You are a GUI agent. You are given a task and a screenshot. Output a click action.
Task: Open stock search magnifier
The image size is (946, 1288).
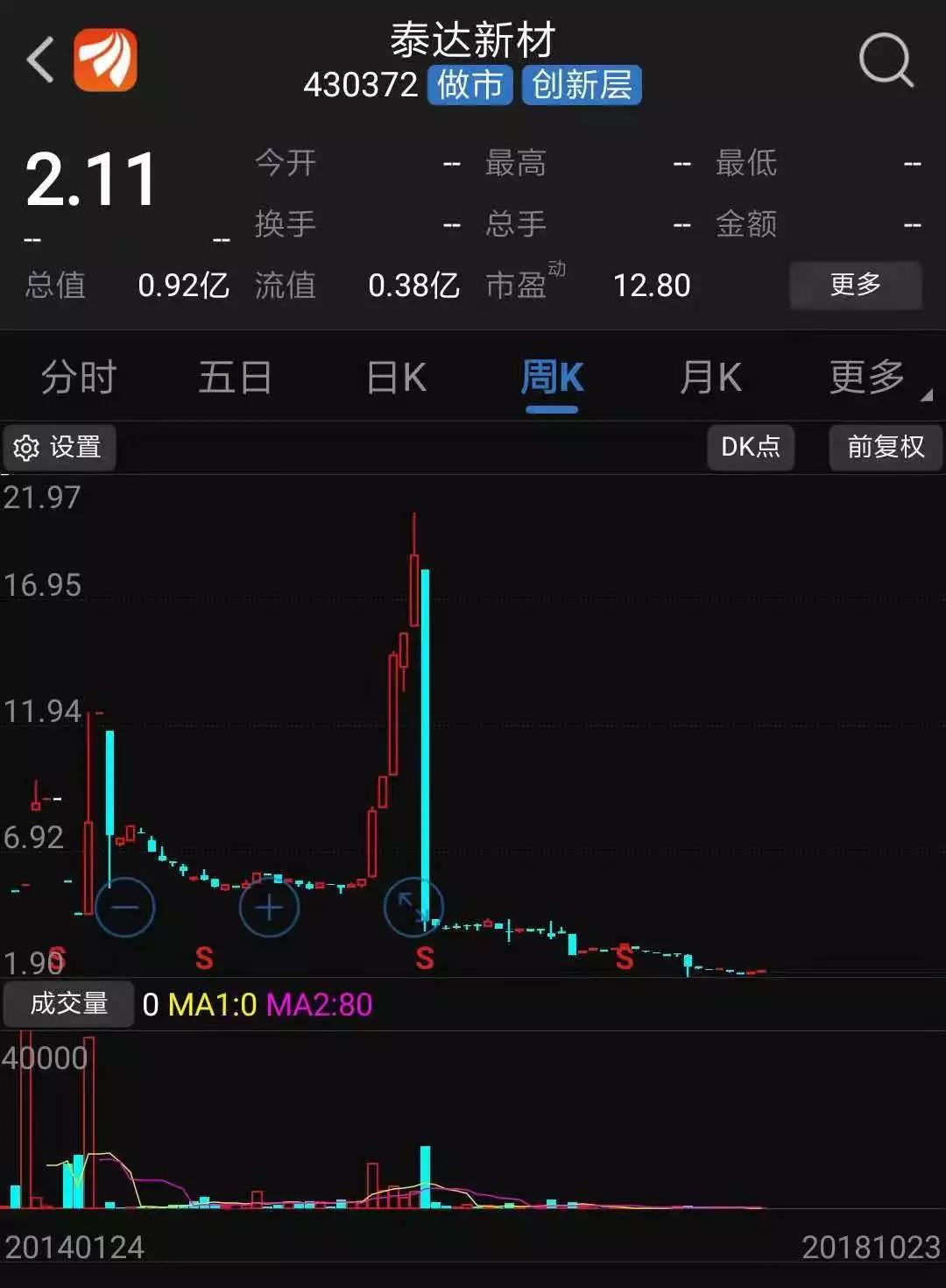886,60
